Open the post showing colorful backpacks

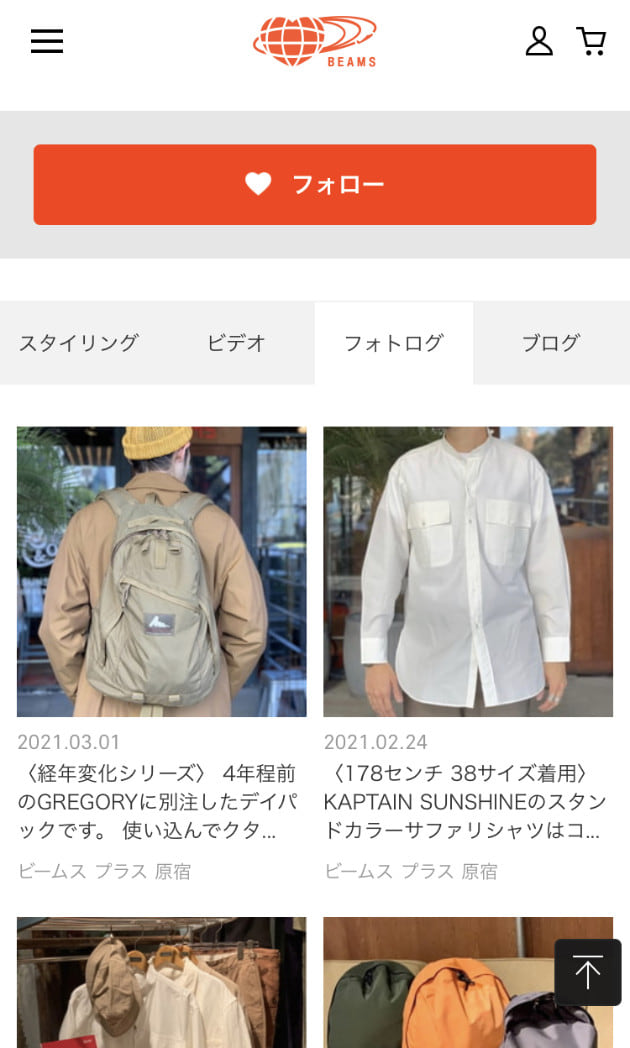[x=440, y=985]
